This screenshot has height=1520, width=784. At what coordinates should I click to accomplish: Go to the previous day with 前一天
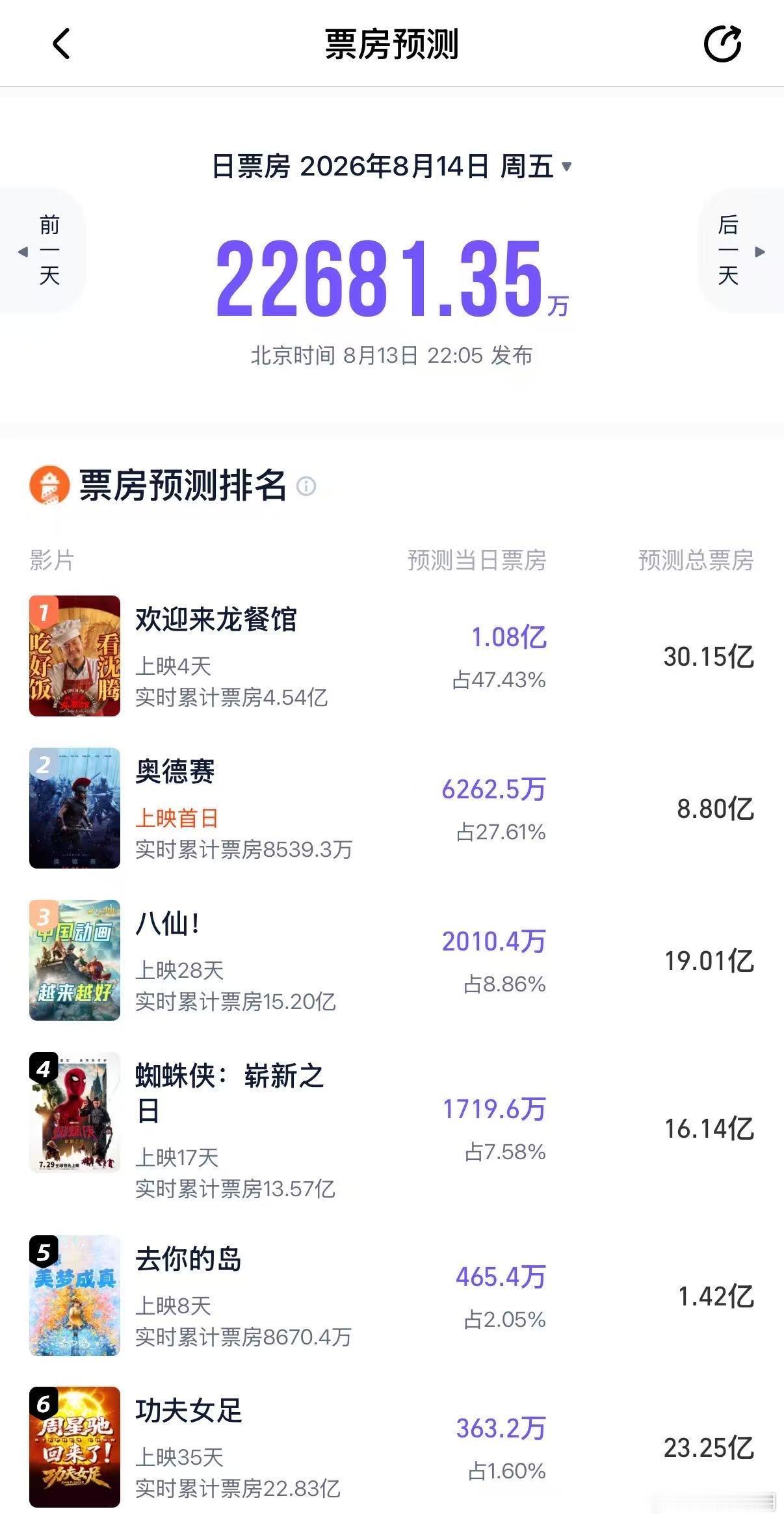(42, 251)
